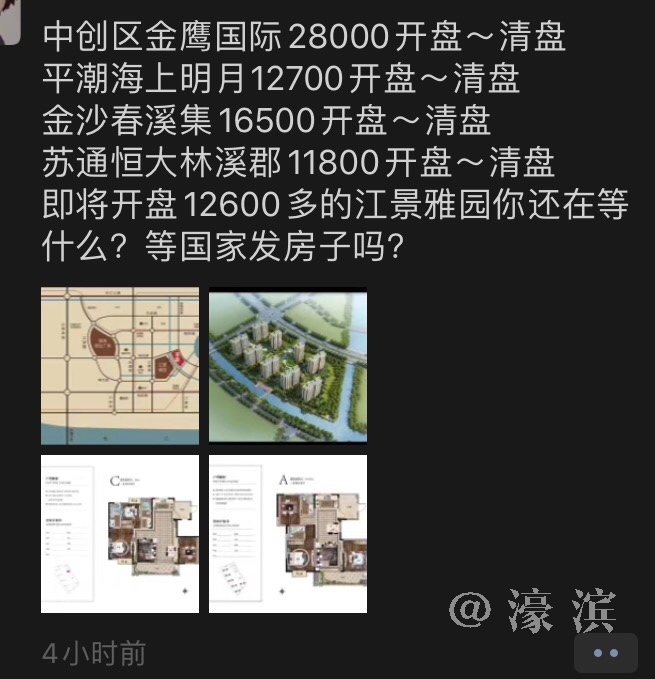Open the like and comment menu
Image resolution: width=655 pixels, height=679 pixels.
[607, 654]
